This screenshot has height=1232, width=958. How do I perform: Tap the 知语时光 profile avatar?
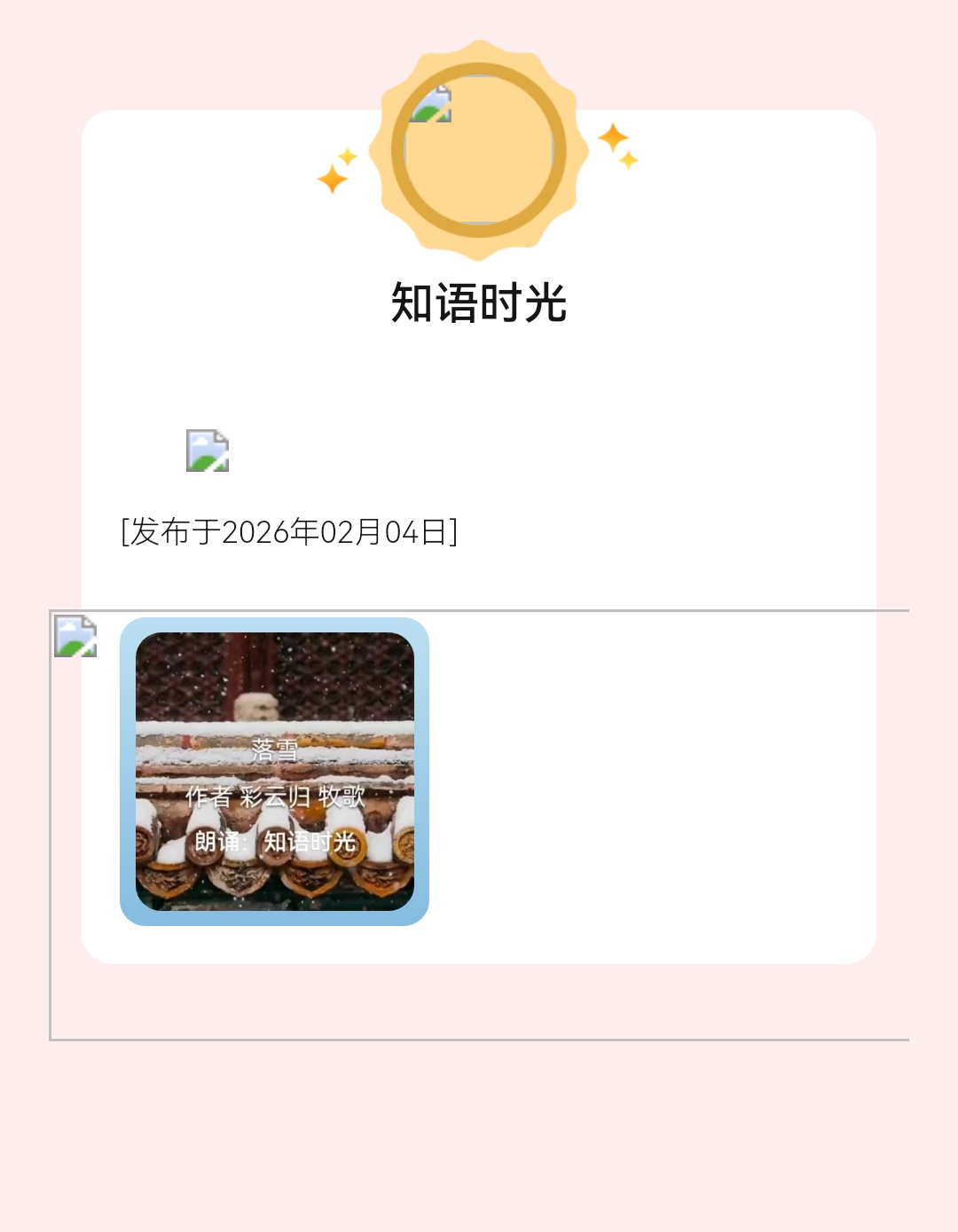coord(479,150)
